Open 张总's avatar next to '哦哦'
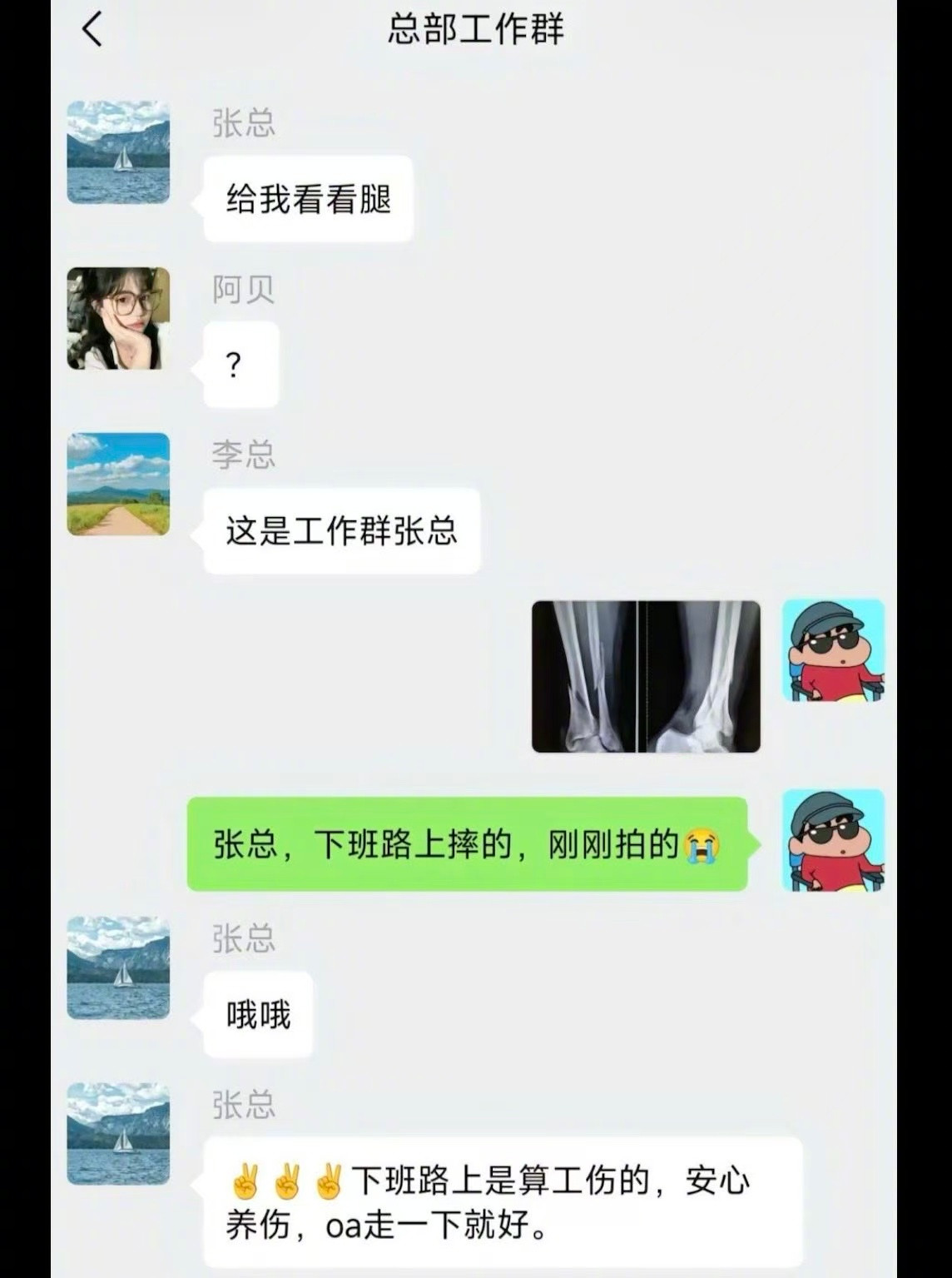The height and width of the screenshot is (1278, 952). click(117, 968)
